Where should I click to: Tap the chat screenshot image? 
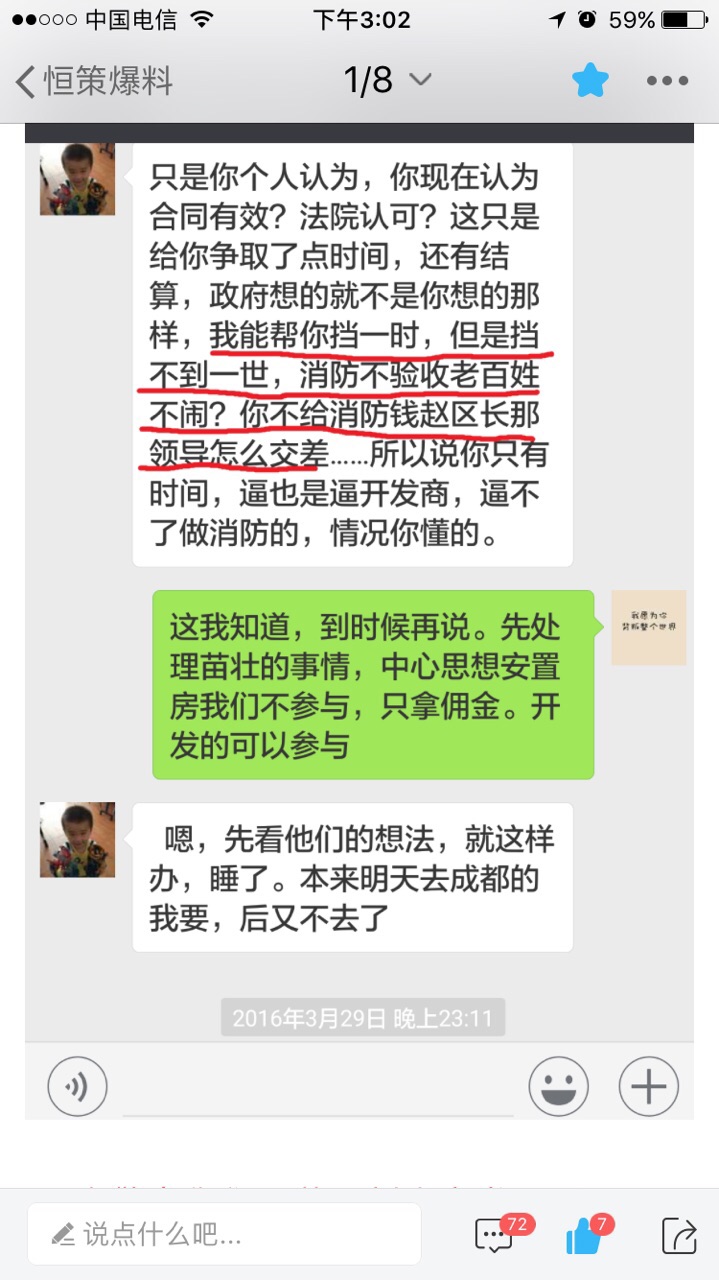(x=359, y=620)
